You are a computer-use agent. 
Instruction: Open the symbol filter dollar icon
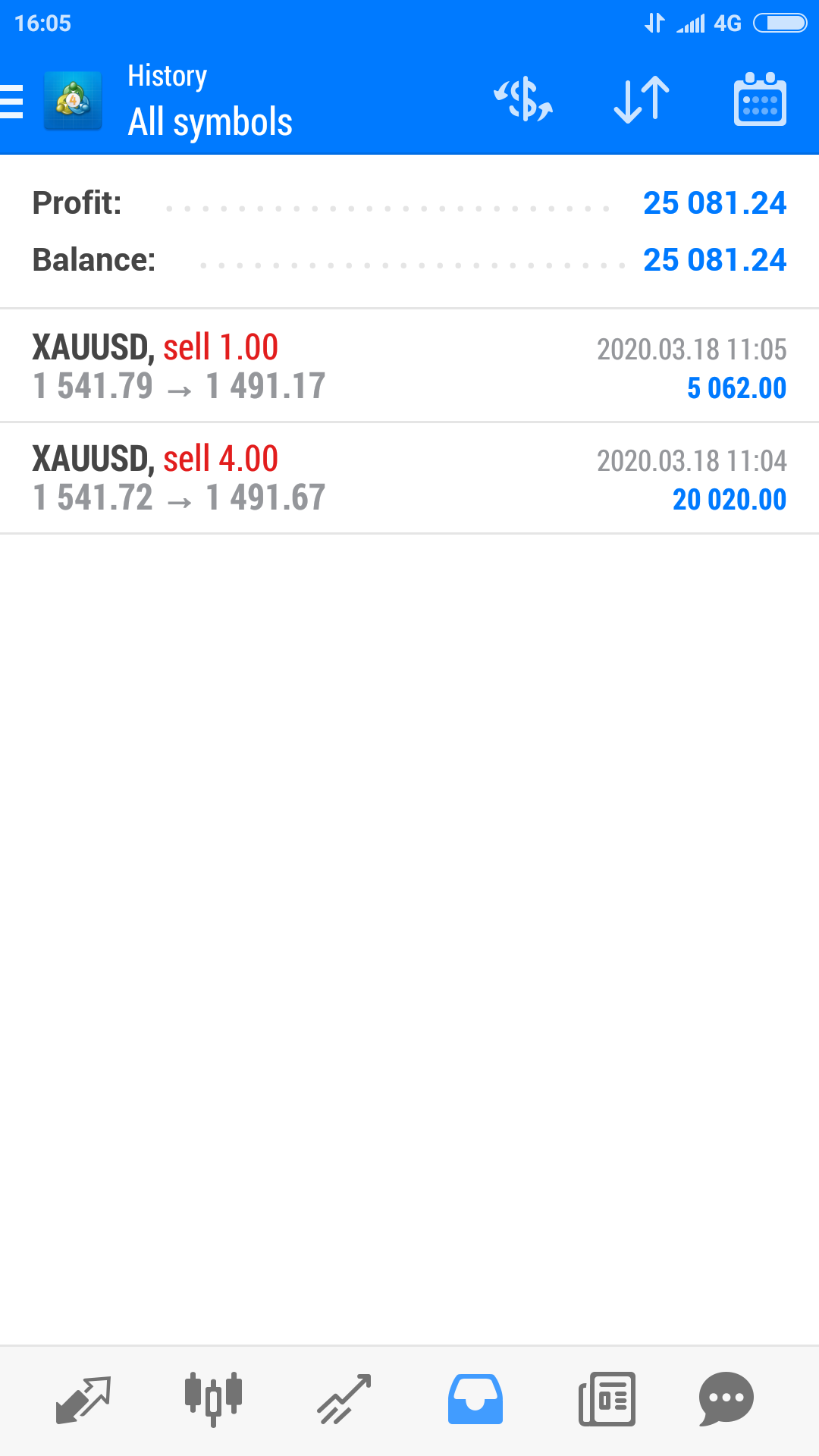tap(523, 100)
